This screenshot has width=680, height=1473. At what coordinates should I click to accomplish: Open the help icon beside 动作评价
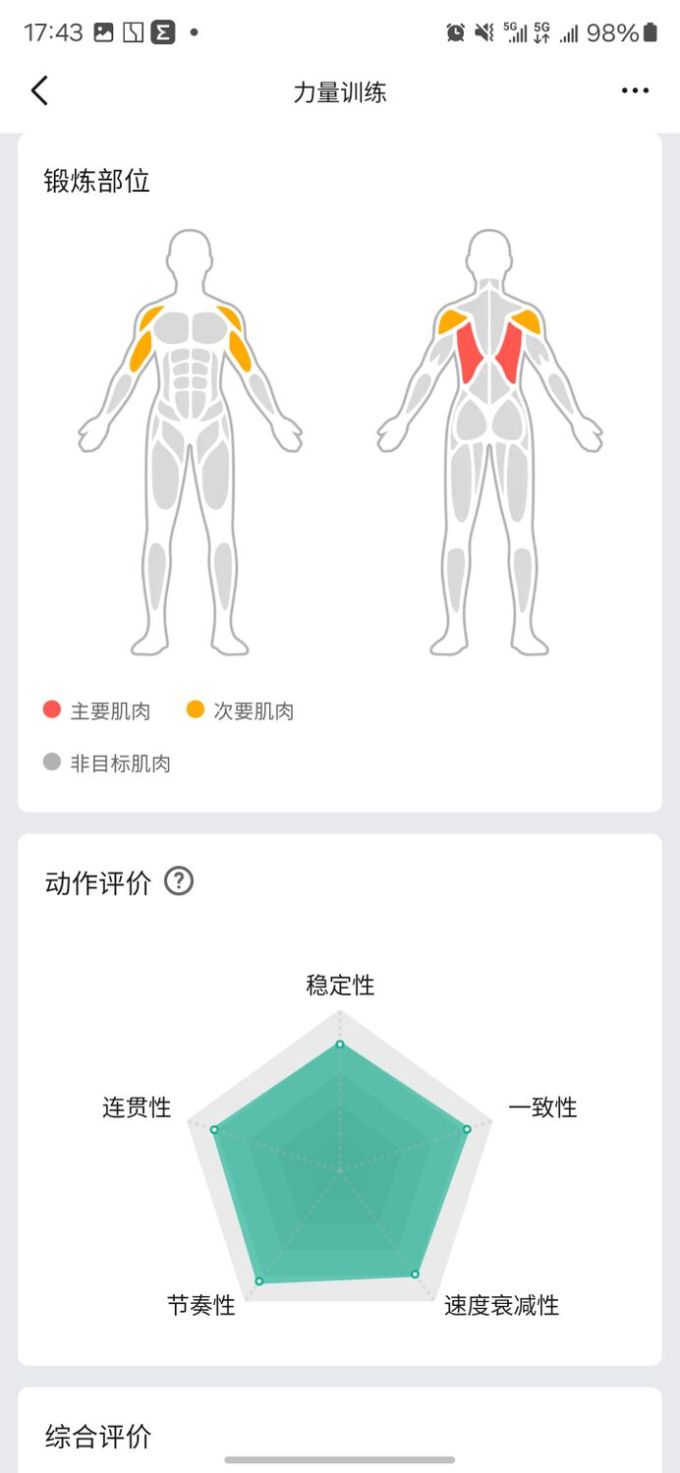pos(178,882)
